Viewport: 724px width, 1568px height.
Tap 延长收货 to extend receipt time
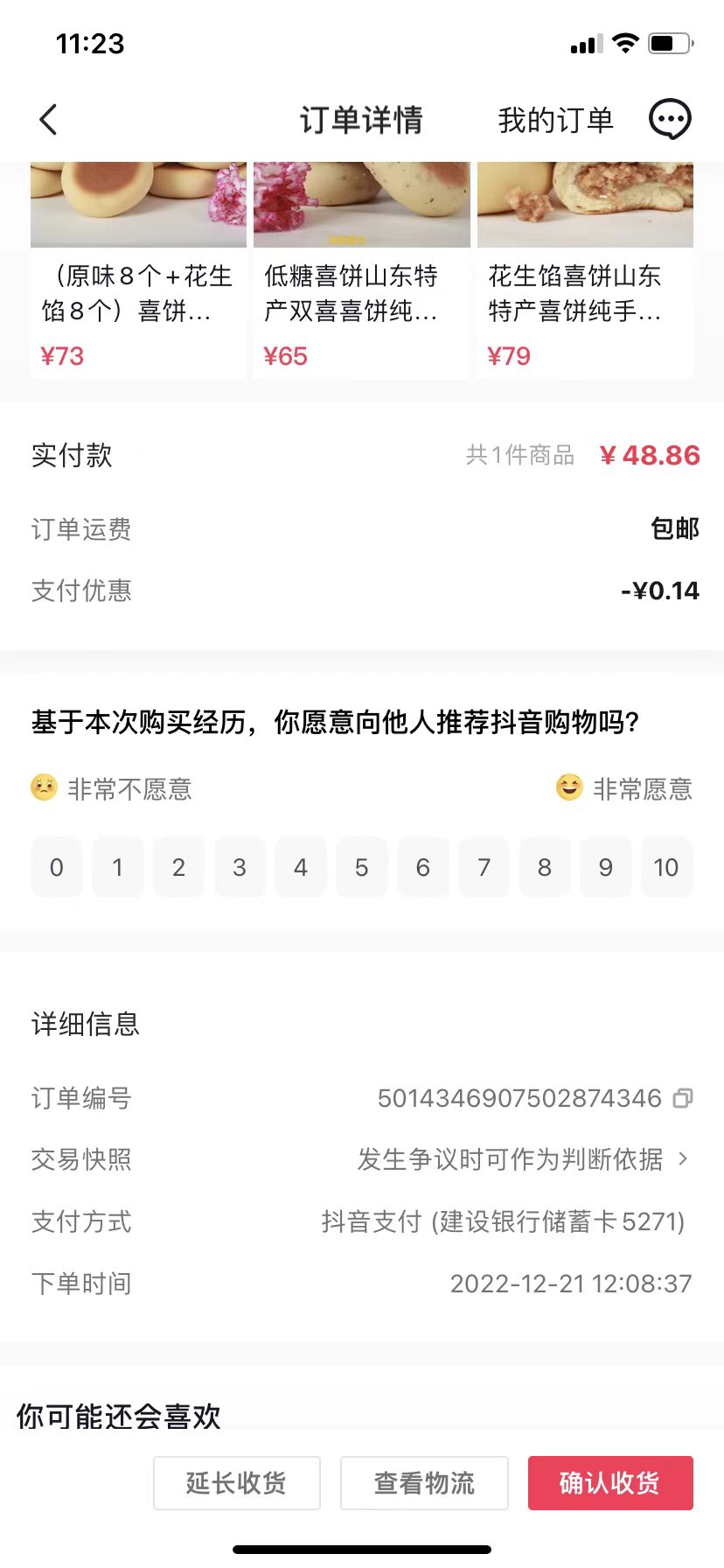pos(237,1483)
